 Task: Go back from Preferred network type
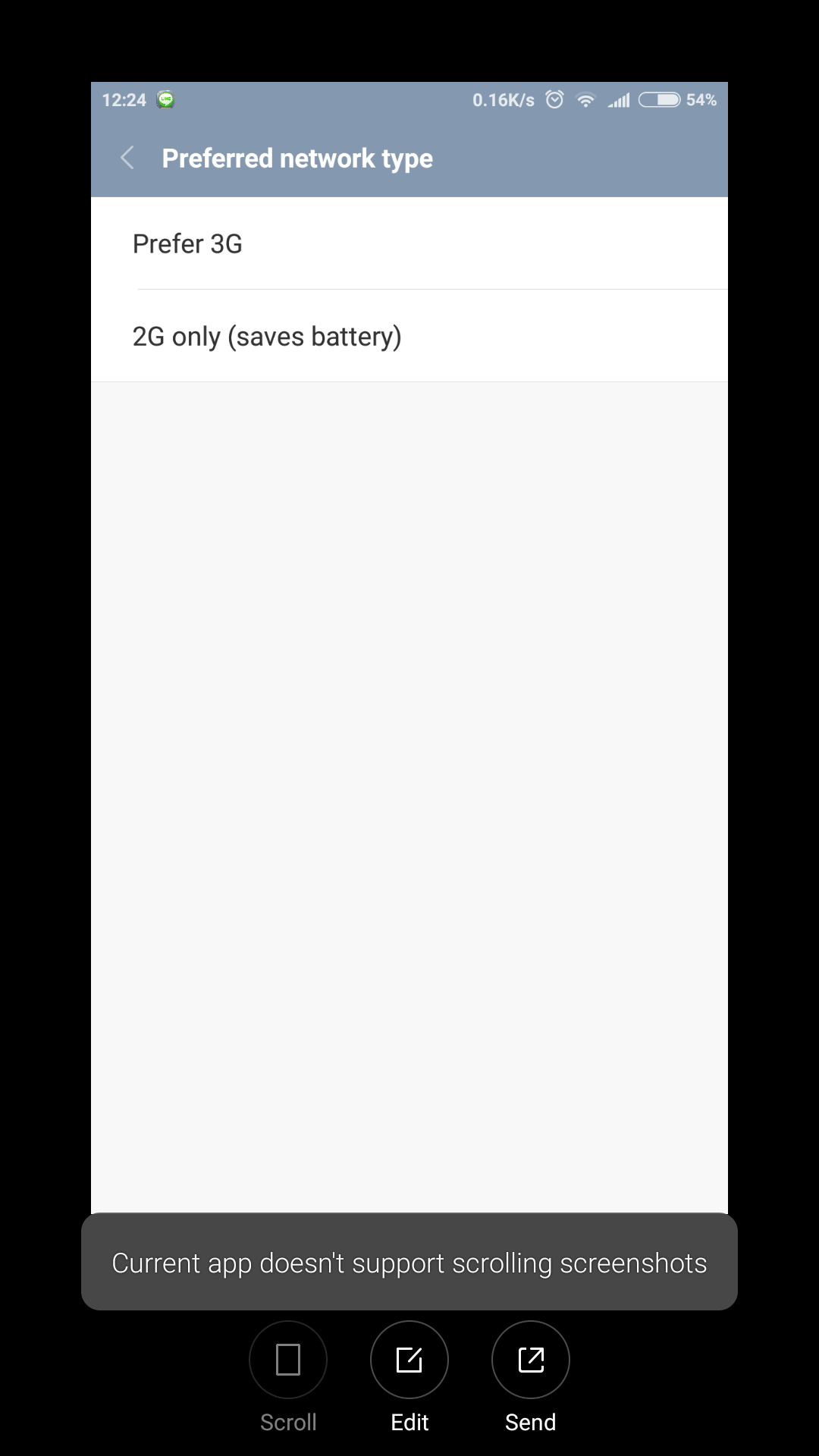pyautogui.click(x=127, y=158)
